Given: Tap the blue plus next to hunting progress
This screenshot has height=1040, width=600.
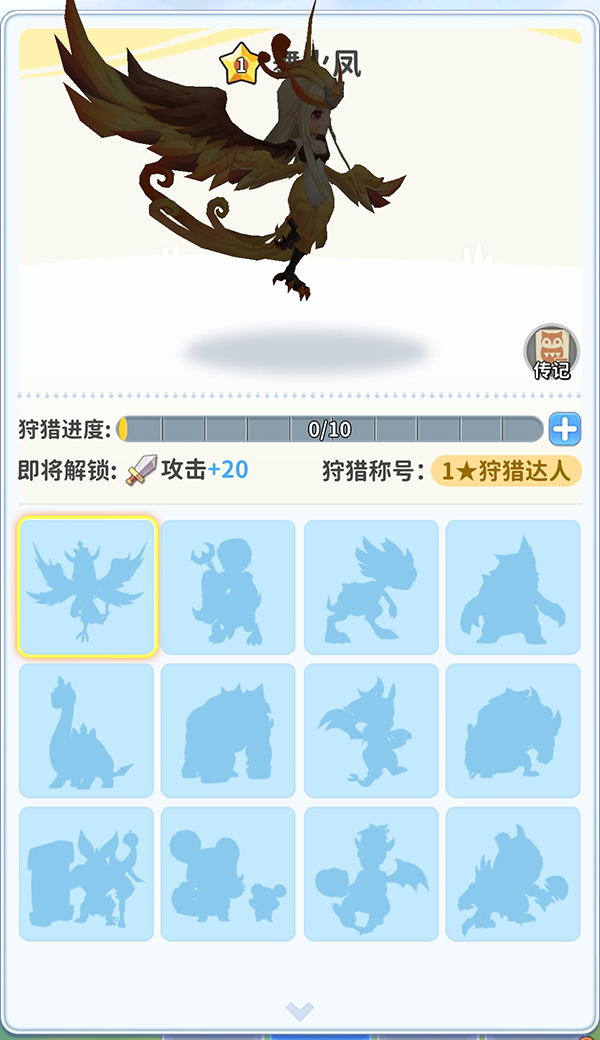Looking at the screenshot, I should [565, 430].
